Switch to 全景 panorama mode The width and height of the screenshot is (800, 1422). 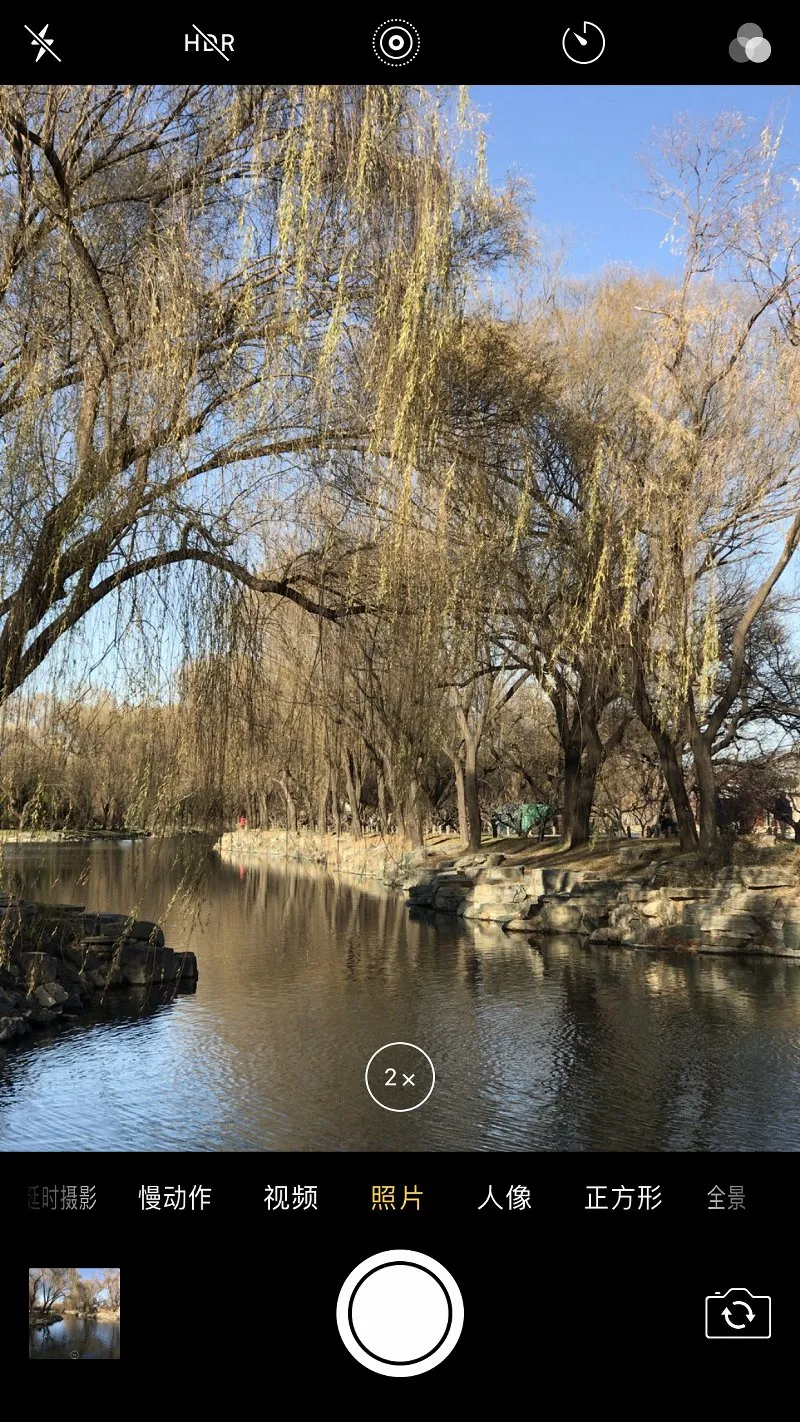tap(727, 1197)
